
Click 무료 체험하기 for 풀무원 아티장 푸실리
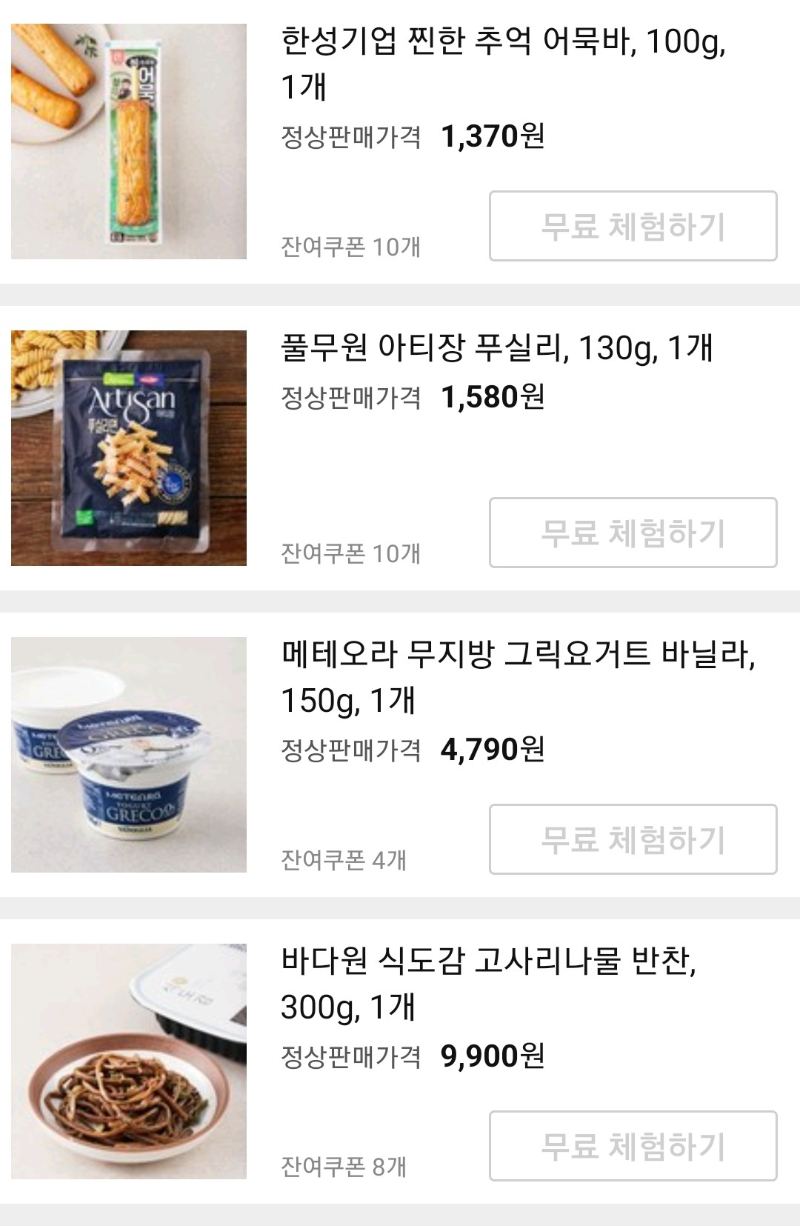click(631, 534)
